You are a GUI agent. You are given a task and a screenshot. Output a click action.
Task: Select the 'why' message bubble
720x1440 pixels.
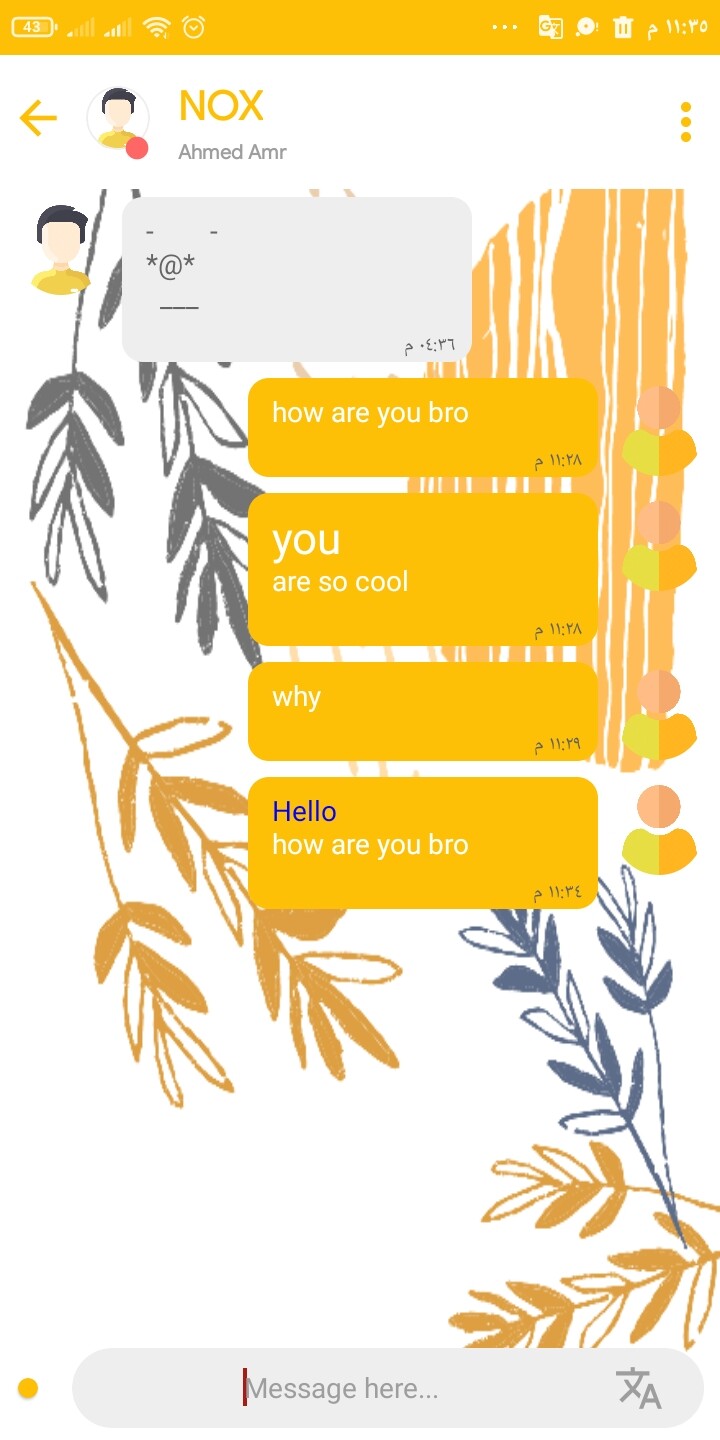[x=422, y=711]
